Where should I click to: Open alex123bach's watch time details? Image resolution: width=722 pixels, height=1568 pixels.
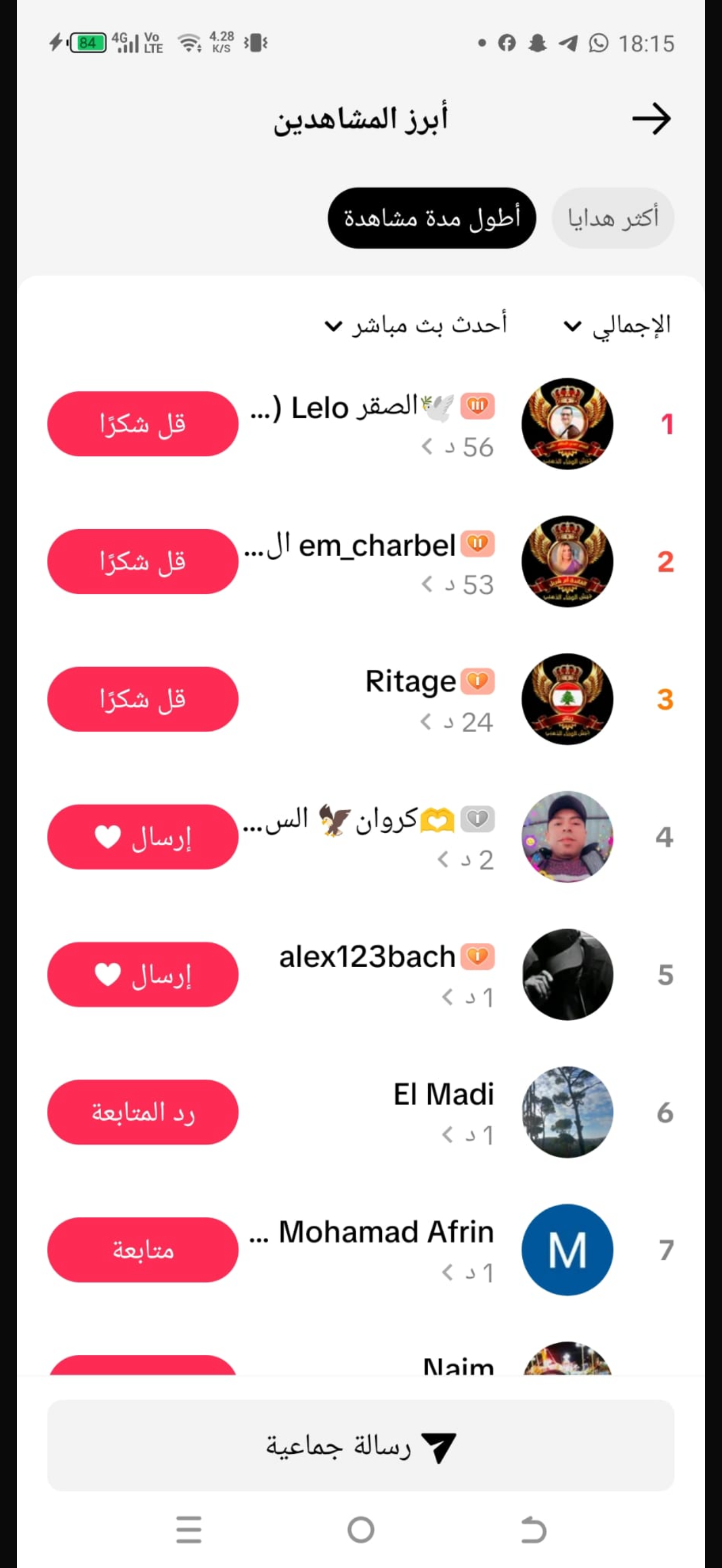click(x=468, y=998)
